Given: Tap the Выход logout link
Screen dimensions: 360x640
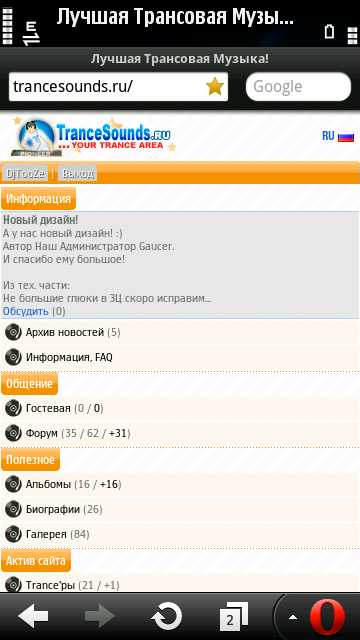Looking at the screenshot, I should click(x=78, y=174).
